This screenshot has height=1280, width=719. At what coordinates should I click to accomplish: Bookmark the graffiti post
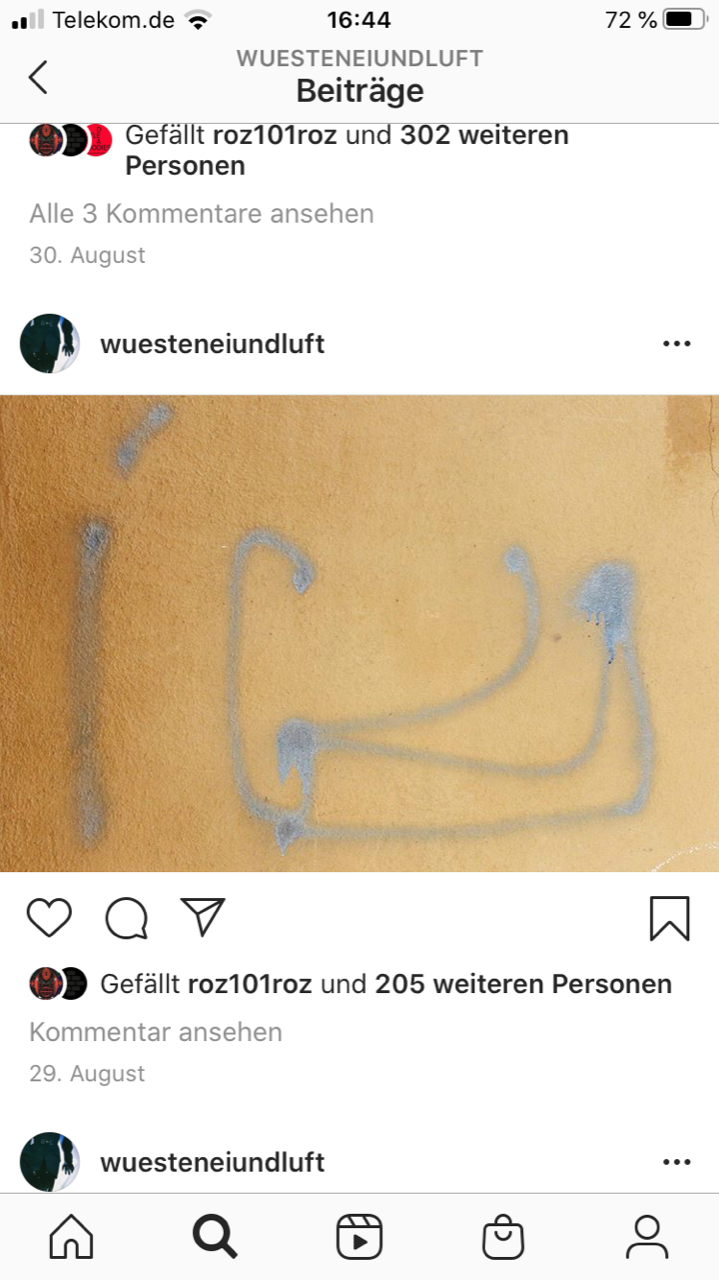669,918
